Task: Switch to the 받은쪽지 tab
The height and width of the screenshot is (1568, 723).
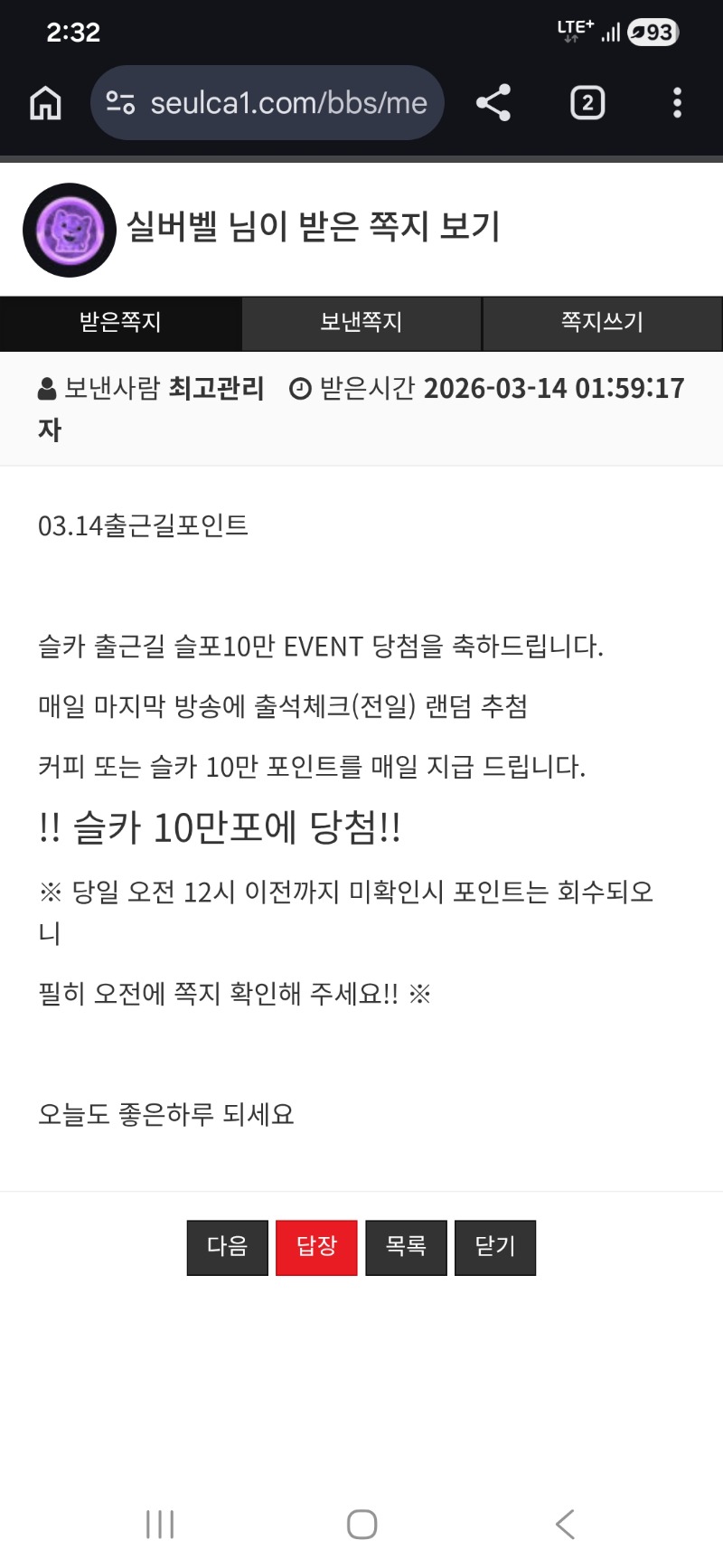Action: pos(120,323)
